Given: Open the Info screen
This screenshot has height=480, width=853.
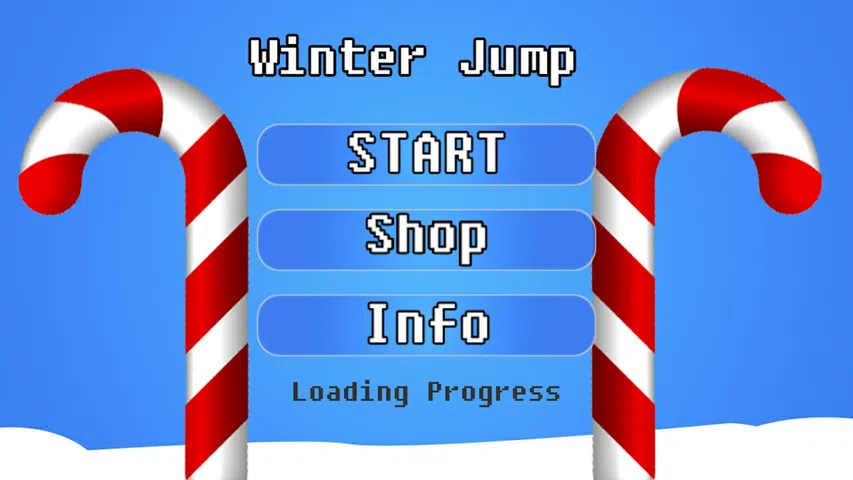Looking at the screenshot, I should coord(426,325).
